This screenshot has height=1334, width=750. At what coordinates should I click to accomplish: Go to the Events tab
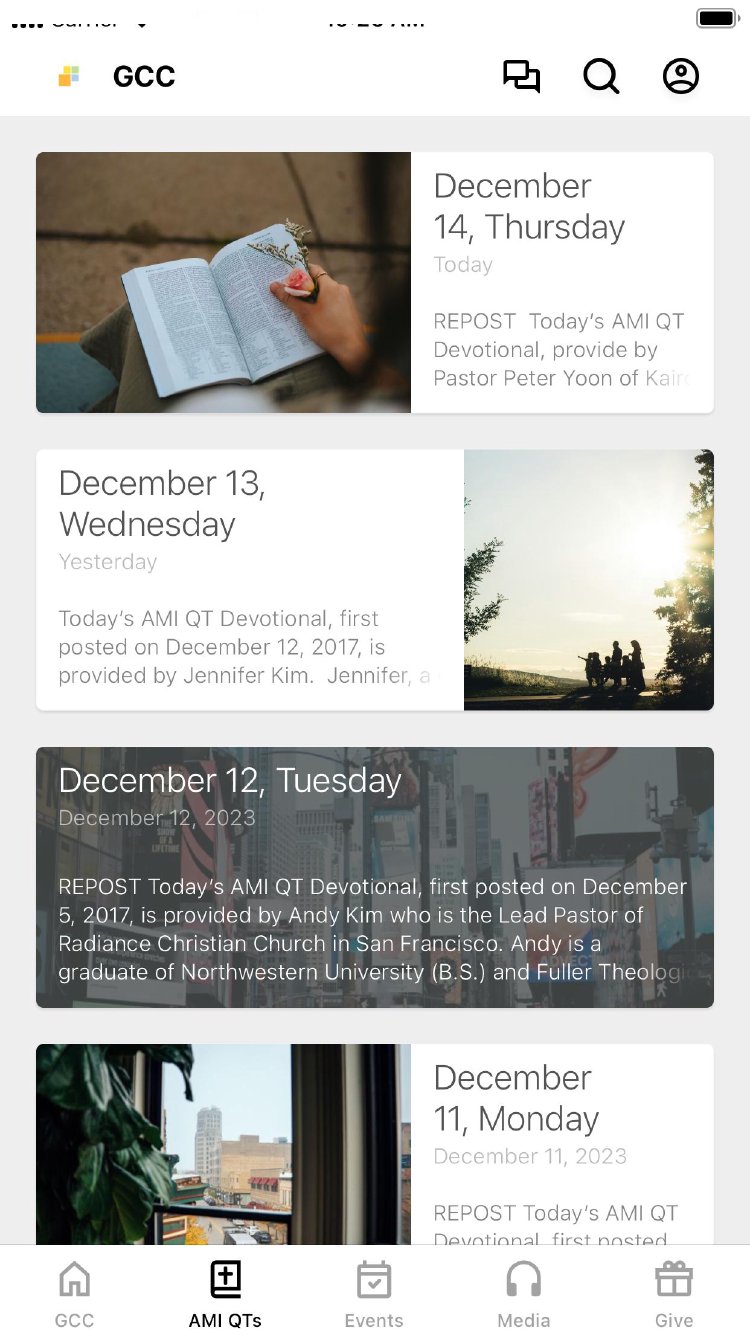[374, 1294]
